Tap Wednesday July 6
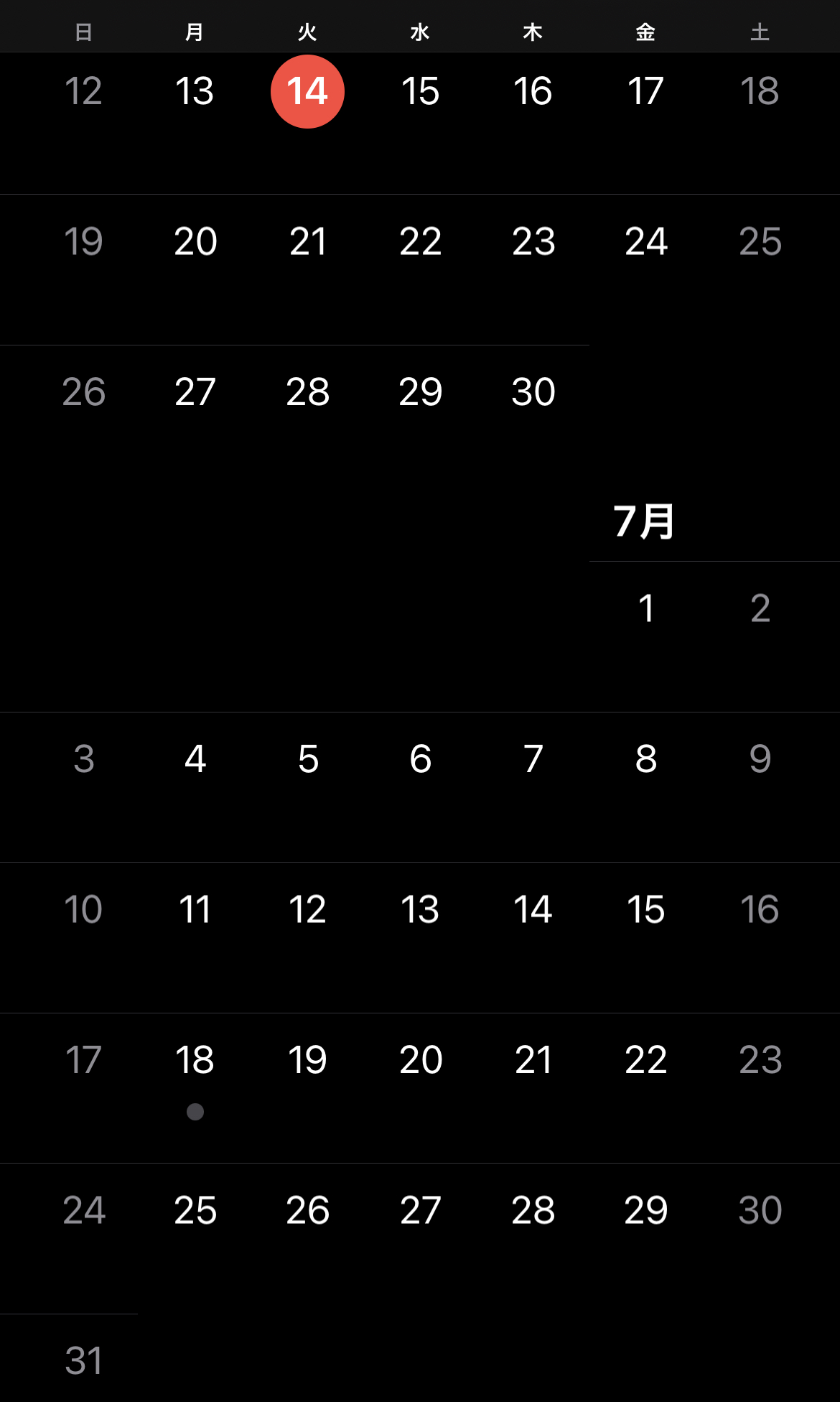 point(420,759)
